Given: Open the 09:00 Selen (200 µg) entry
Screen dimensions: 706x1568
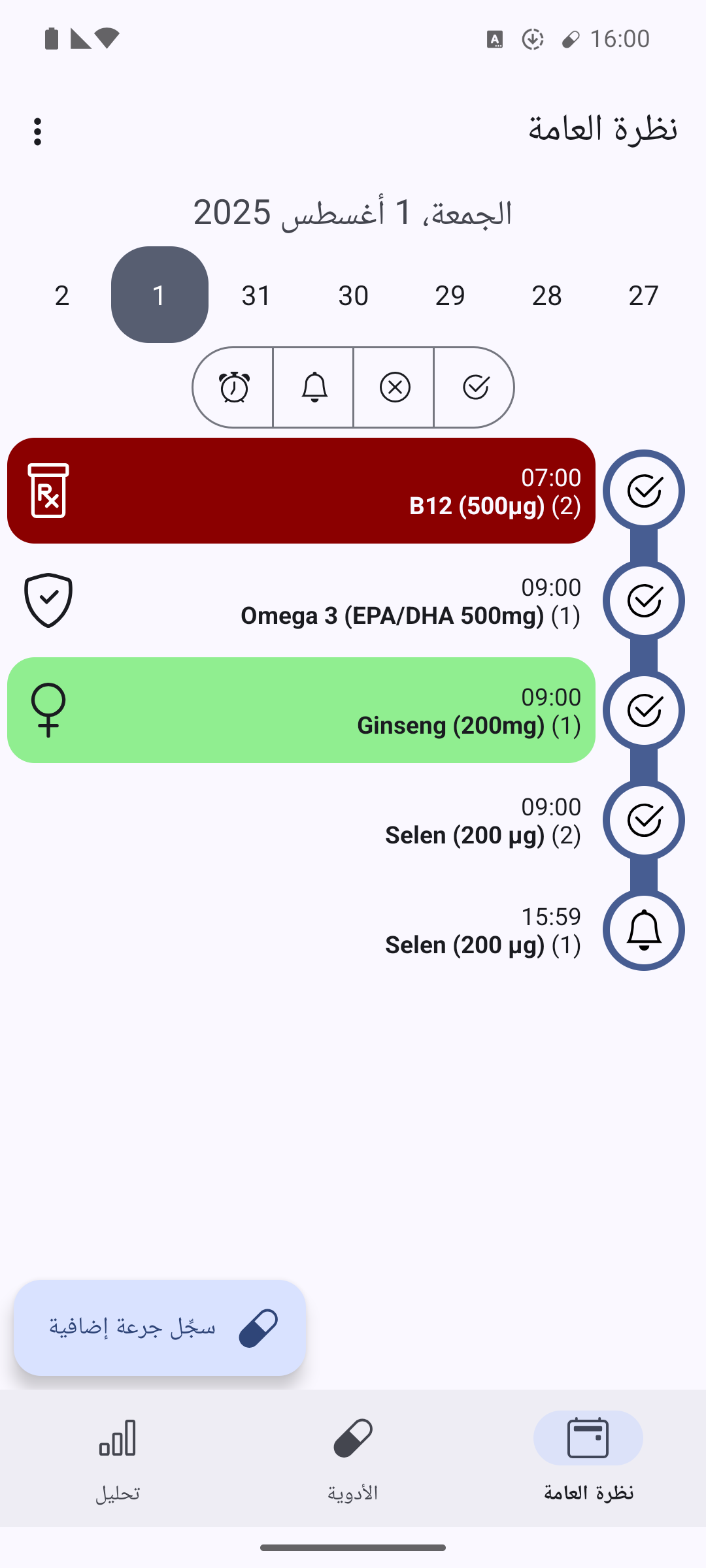Looking at the screenshot, I should 301,820.
